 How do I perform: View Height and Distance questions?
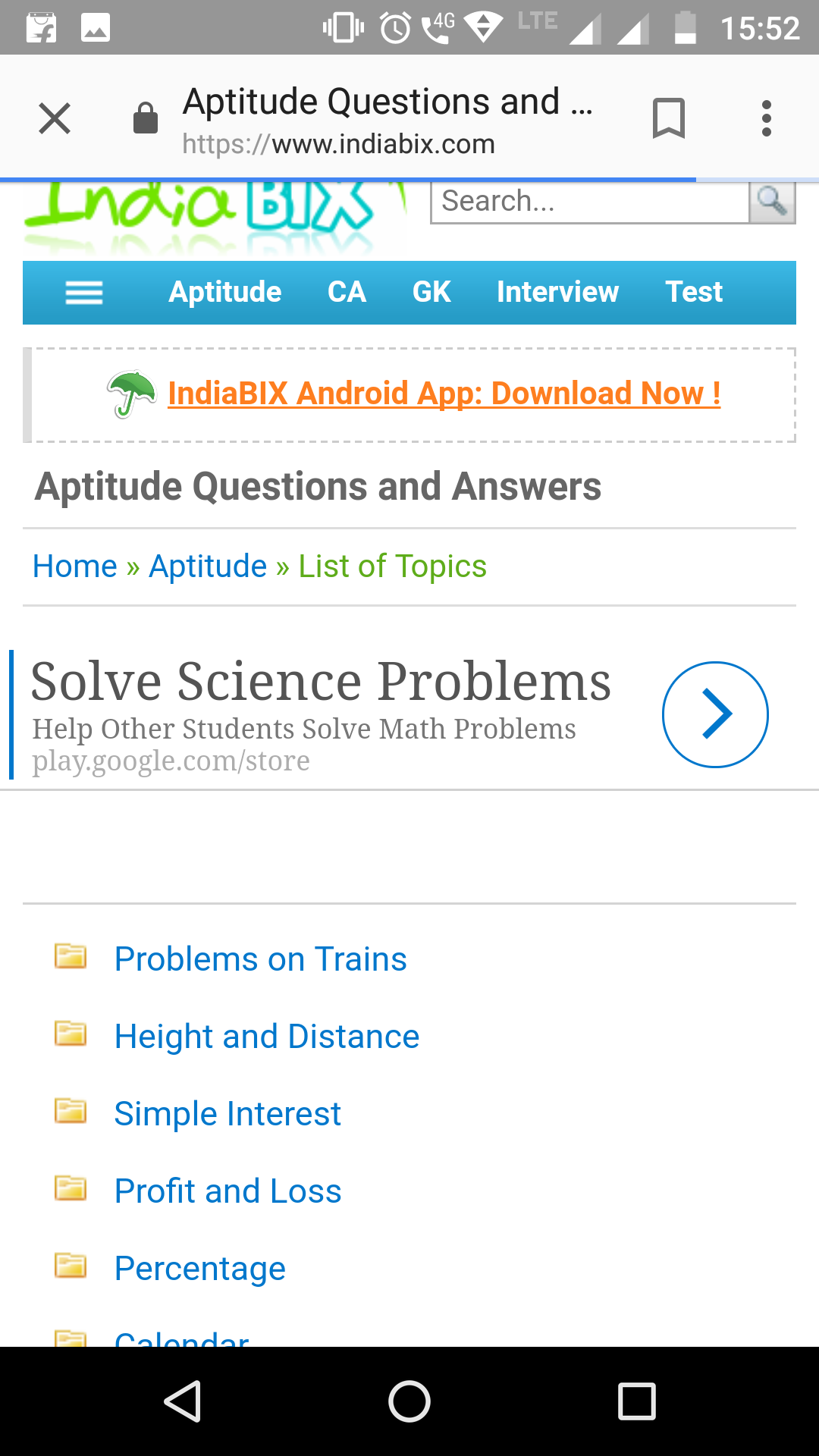point(266,1037)
